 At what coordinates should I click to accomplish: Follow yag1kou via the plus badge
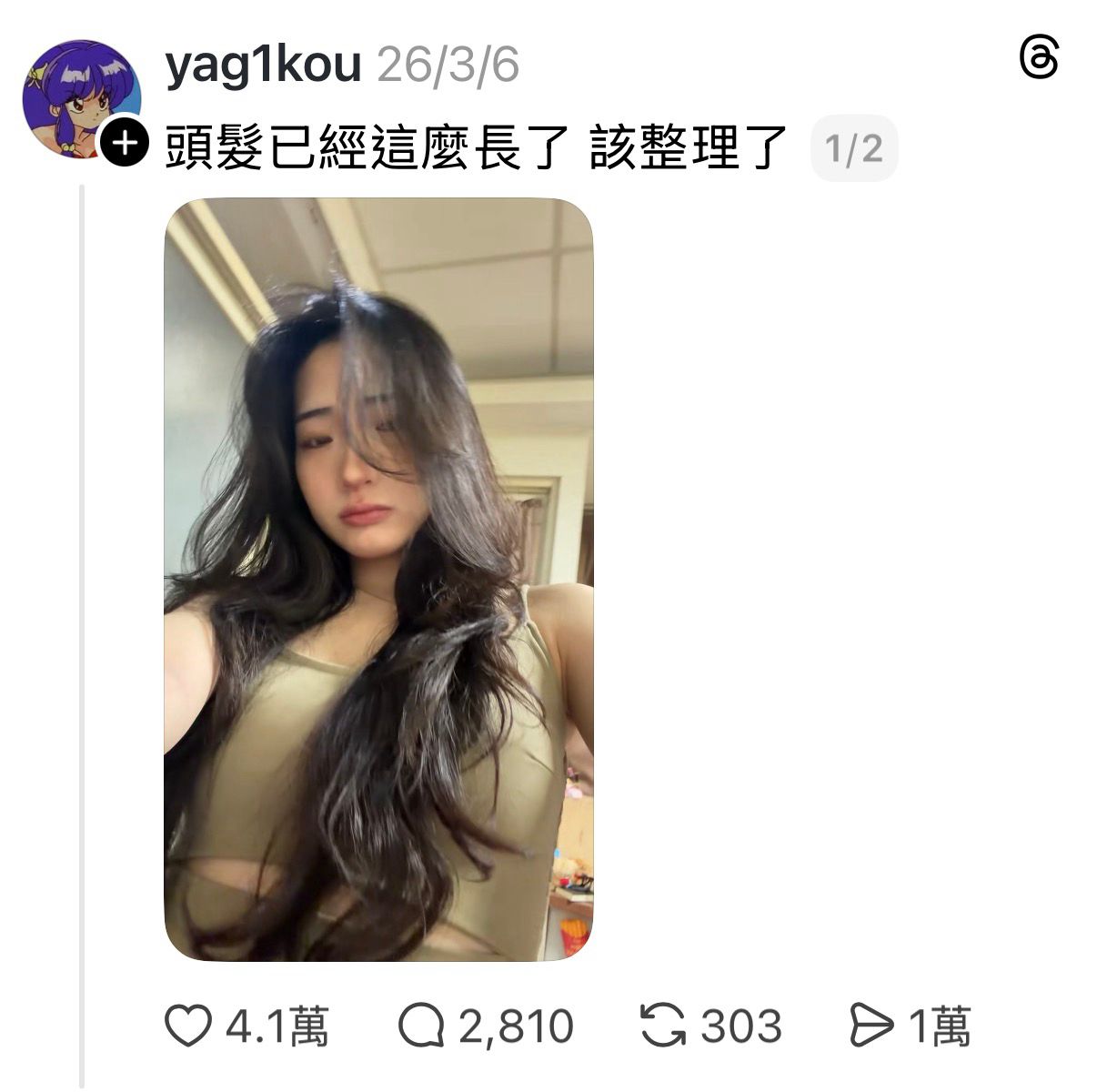click(x=124, y=143)
